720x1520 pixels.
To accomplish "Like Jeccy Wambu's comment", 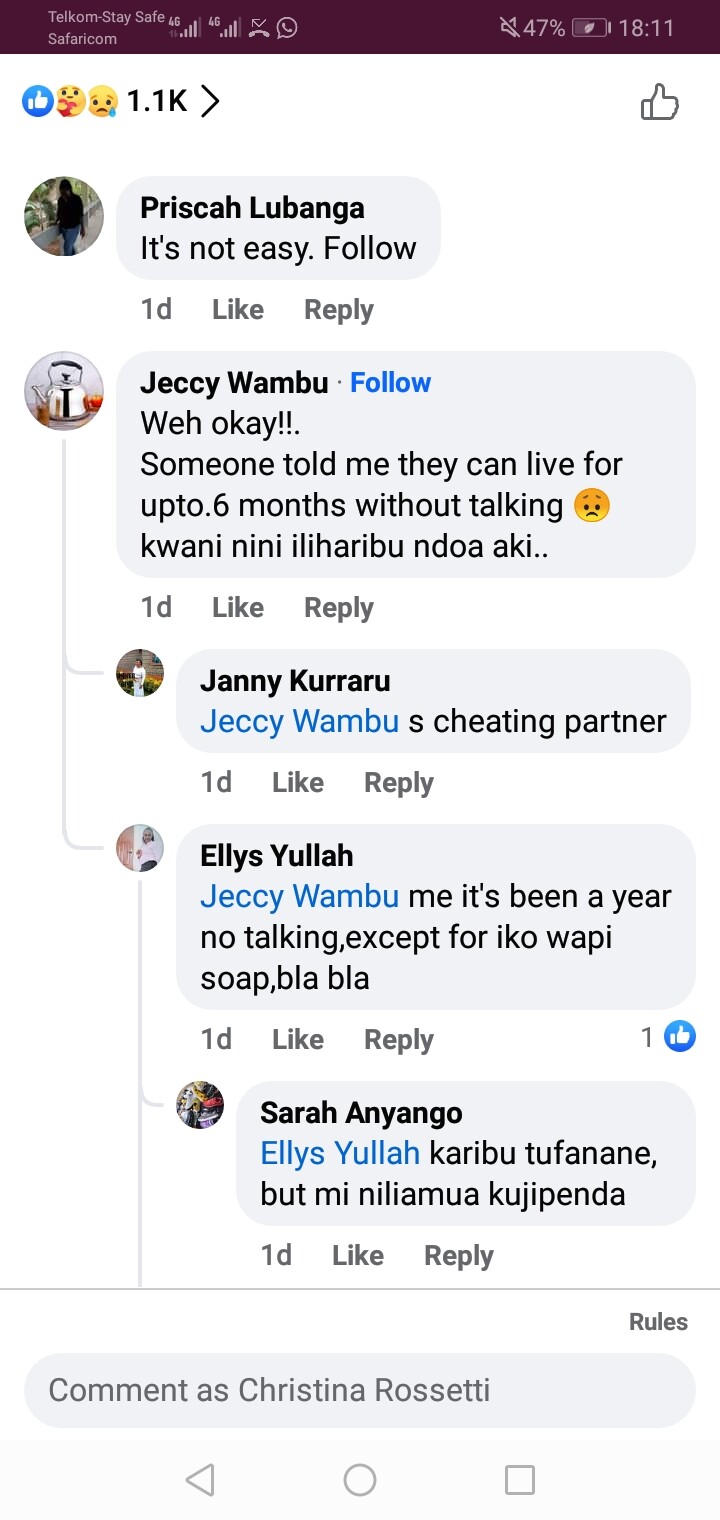I will (237, 608).
